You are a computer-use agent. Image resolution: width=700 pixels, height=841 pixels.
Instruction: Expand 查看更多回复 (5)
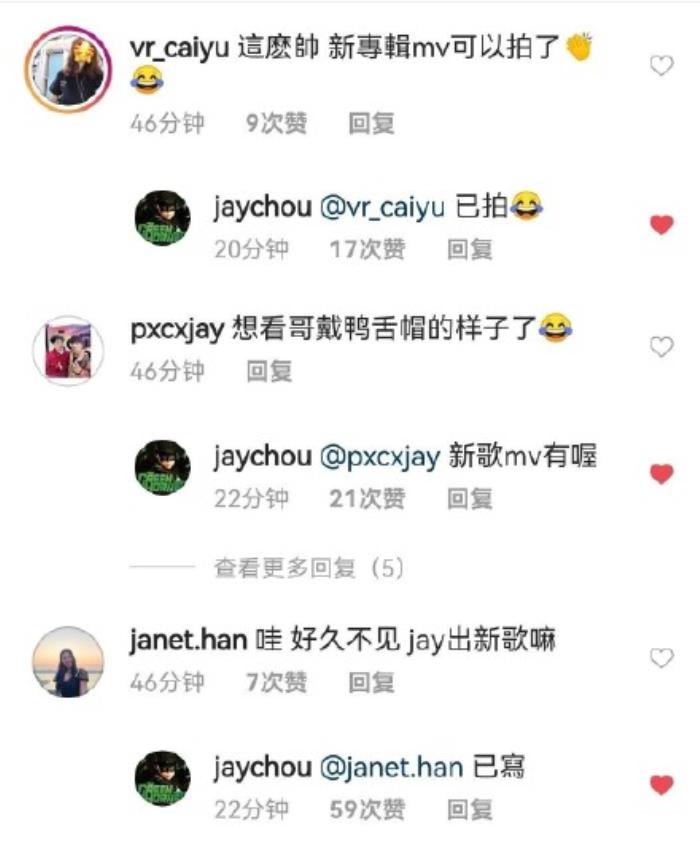coord(308,568)
